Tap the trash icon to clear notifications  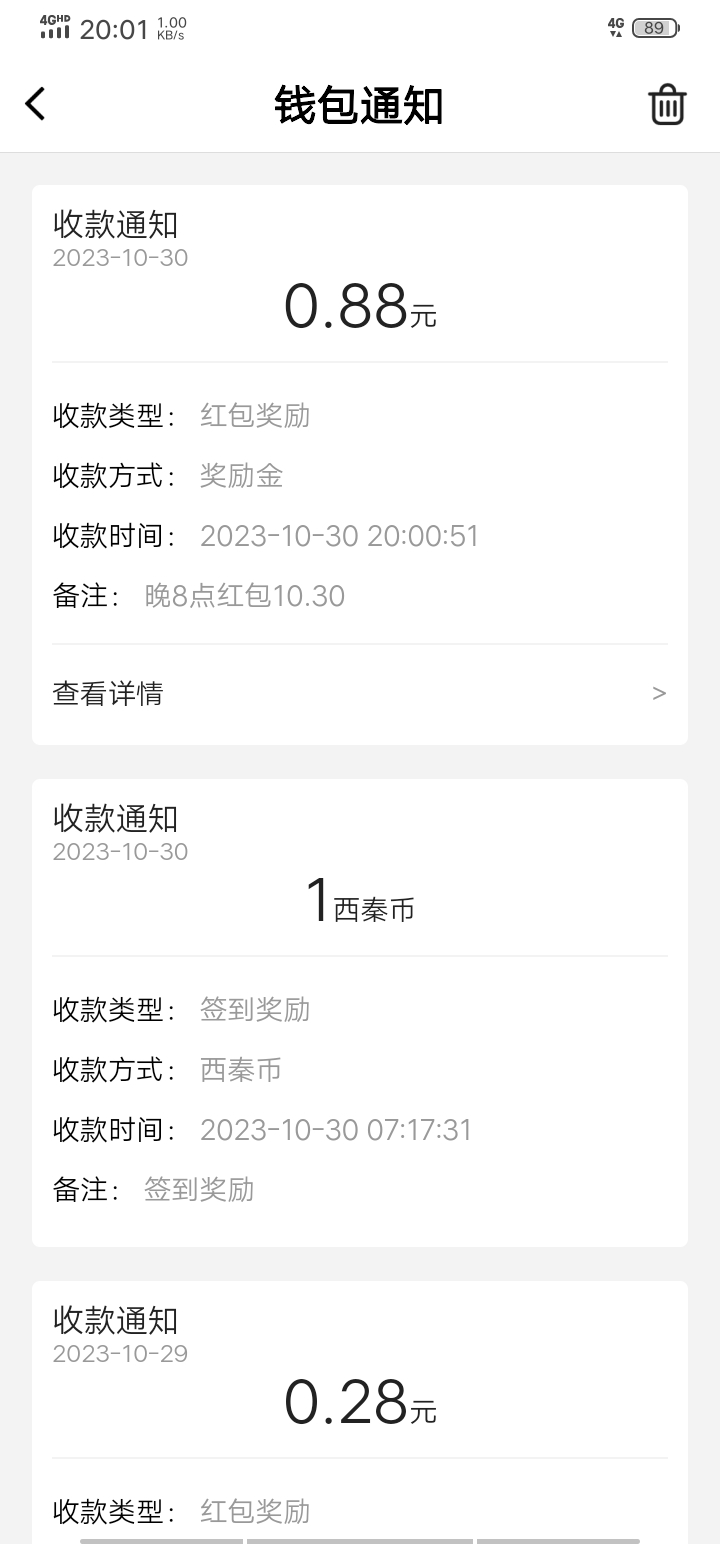pyautogui.click(x=667, y=104)
